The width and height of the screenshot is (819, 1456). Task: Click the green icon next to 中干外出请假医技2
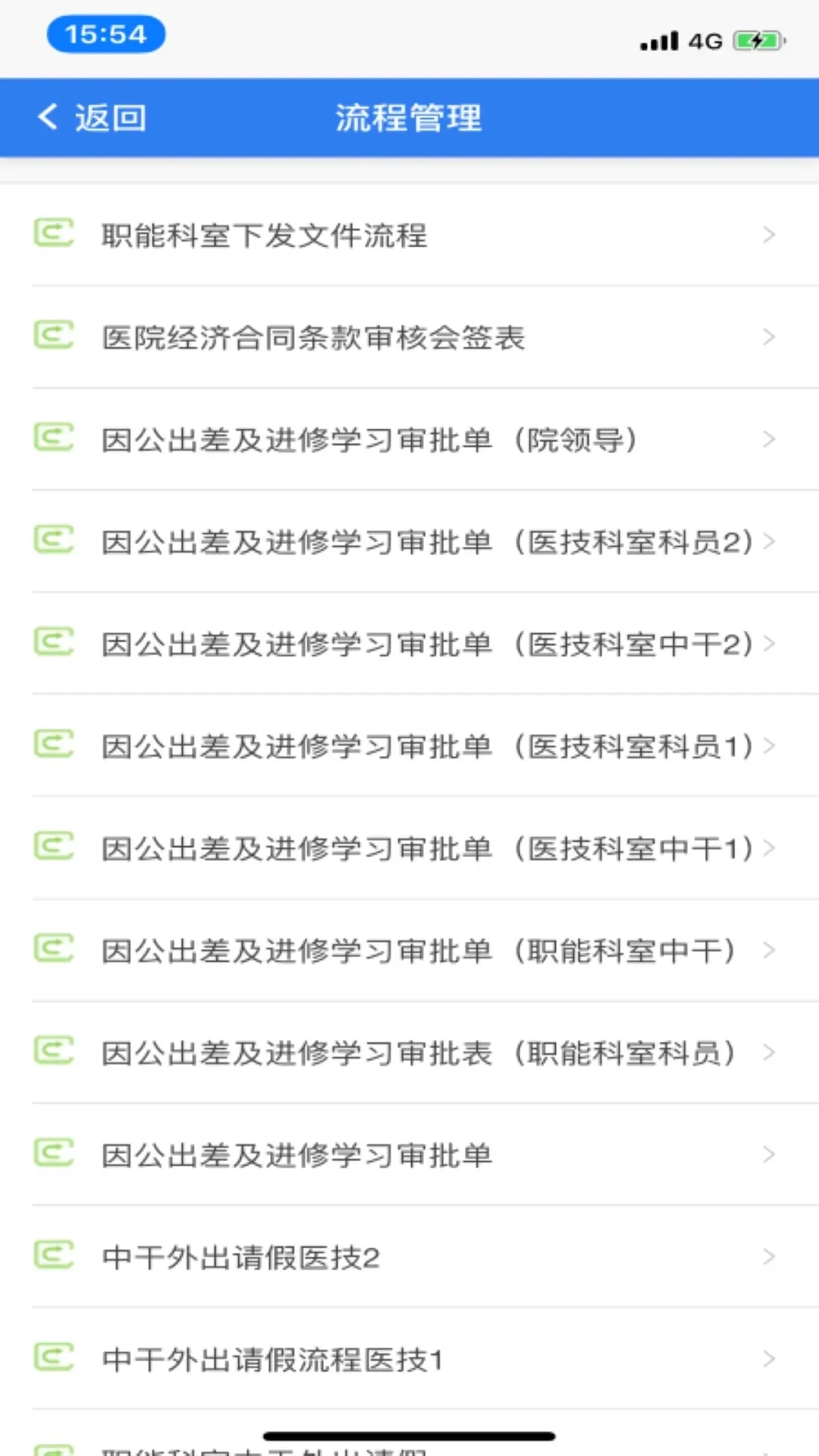tap(53, 1257)
